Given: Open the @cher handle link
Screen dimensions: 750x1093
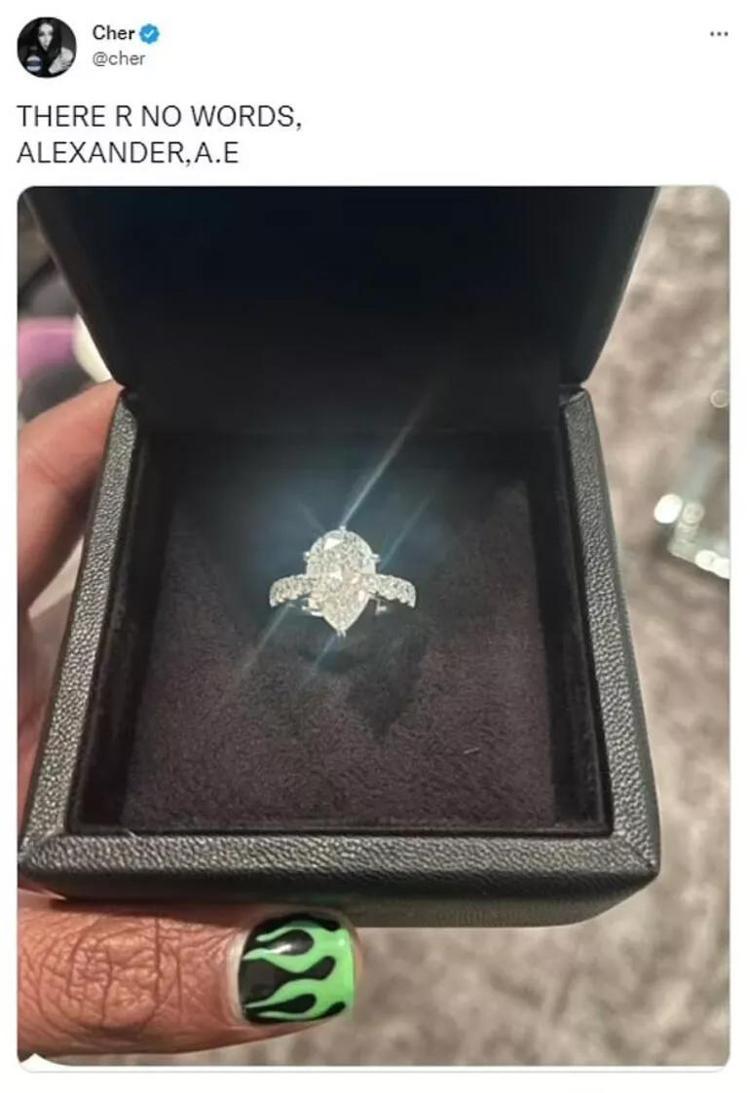Looking at the screenshot, I should coord(118,59).
